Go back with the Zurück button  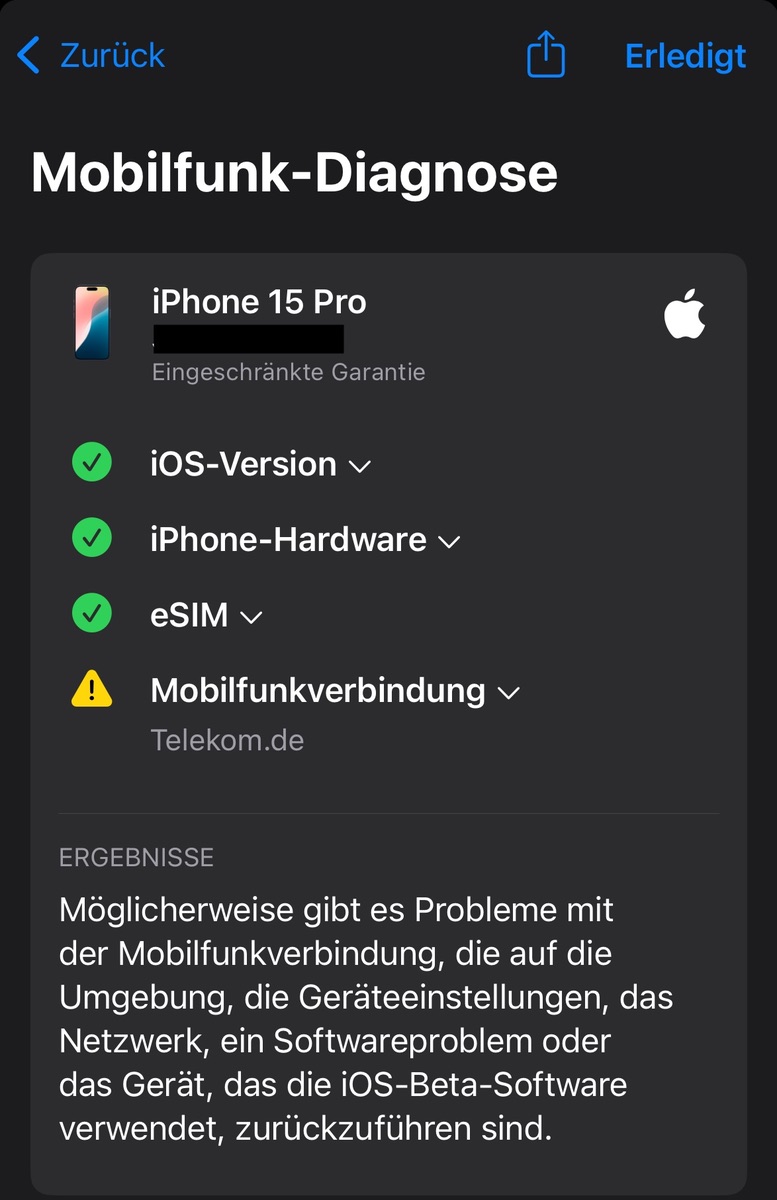[92, 55]
